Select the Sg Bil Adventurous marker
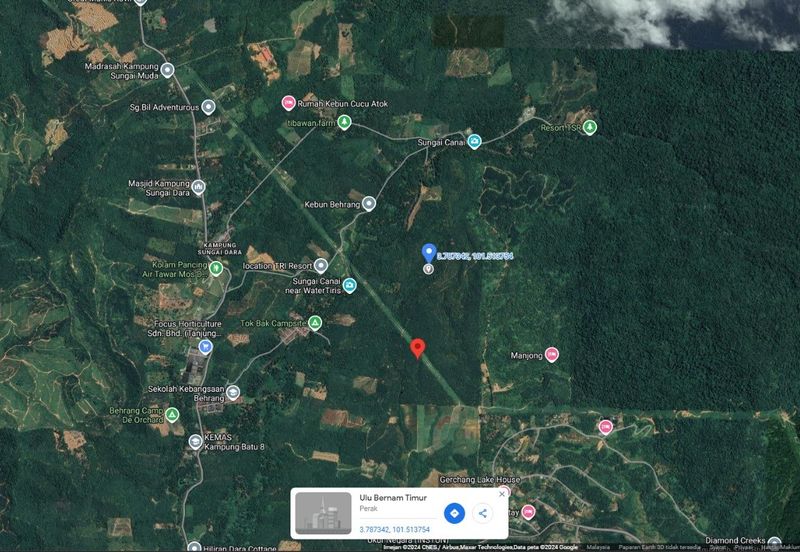This screenshot has width=800, height=552. coord(208,106)
